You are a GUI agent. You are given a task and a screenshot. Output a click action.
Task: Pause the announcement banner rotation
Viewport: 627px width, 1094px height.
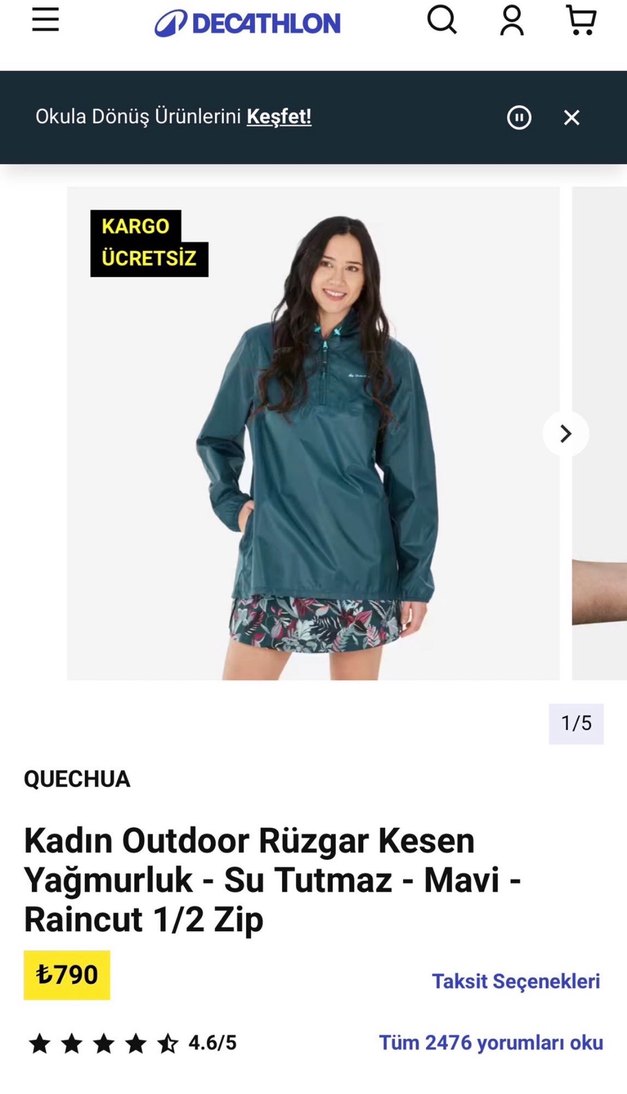pos(519,118)
